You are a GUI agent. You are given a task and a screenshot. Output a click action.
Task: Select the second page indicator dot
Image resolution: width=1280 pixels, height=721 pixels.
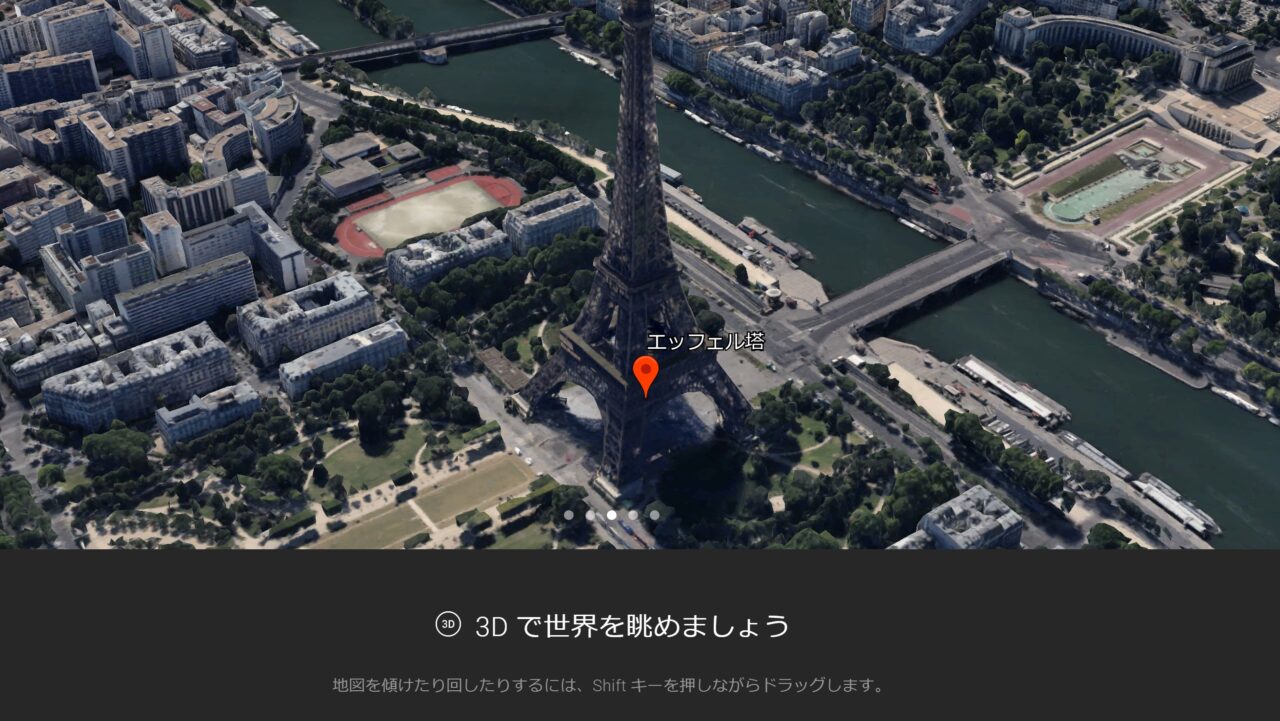[x=590, y=515]
